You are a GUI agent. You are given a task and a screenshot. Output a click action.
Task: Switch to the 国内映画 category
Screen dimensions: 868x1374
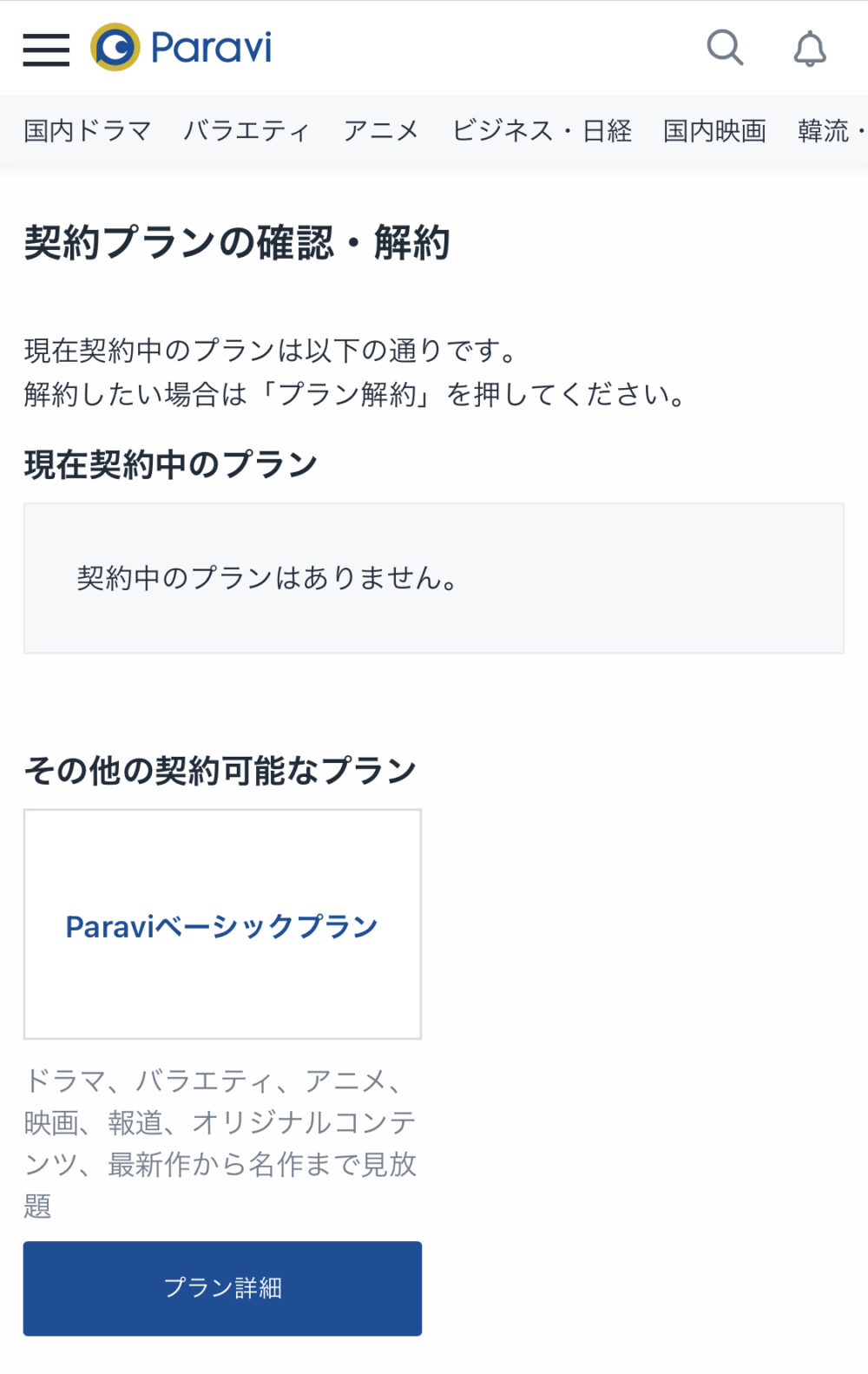[714, 131]
